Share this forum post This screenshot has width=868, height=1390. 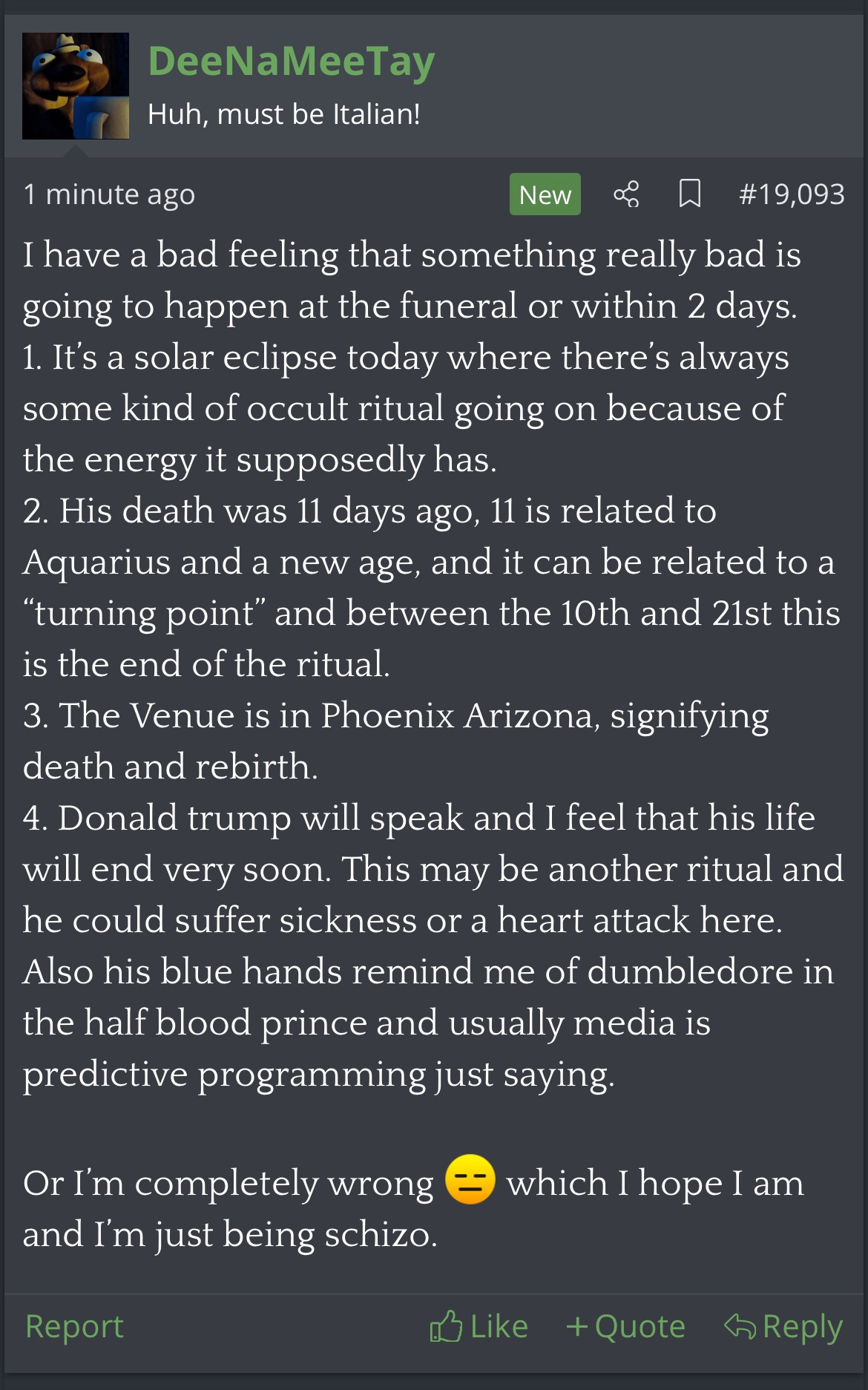click(626, 194)
